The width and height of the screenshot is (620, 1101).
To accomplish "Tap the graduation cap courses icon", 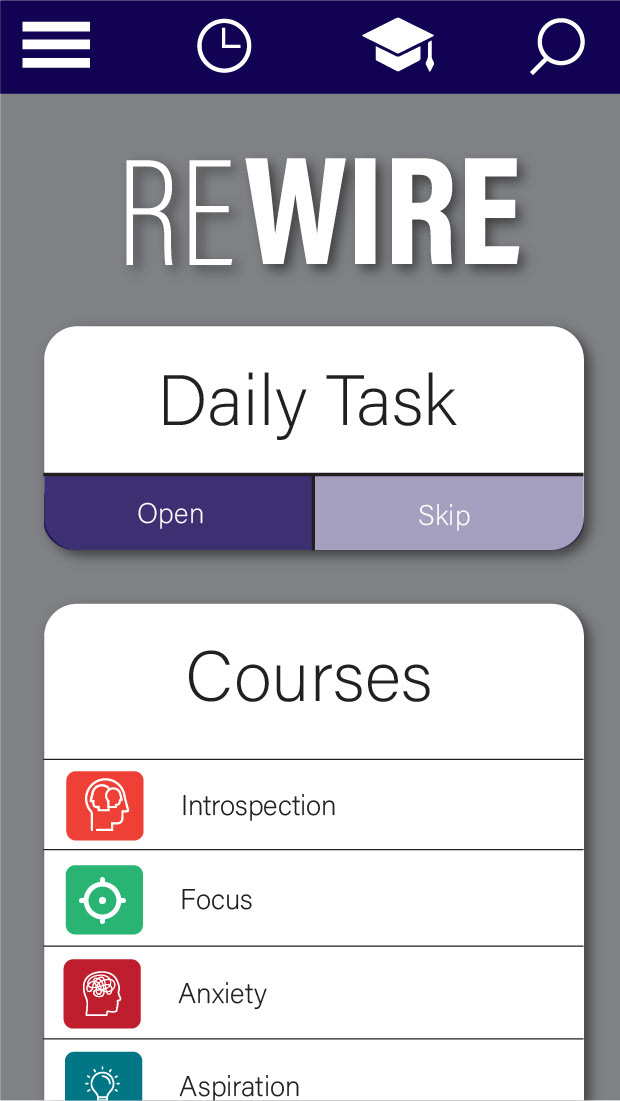I will (x=398, y=45).
